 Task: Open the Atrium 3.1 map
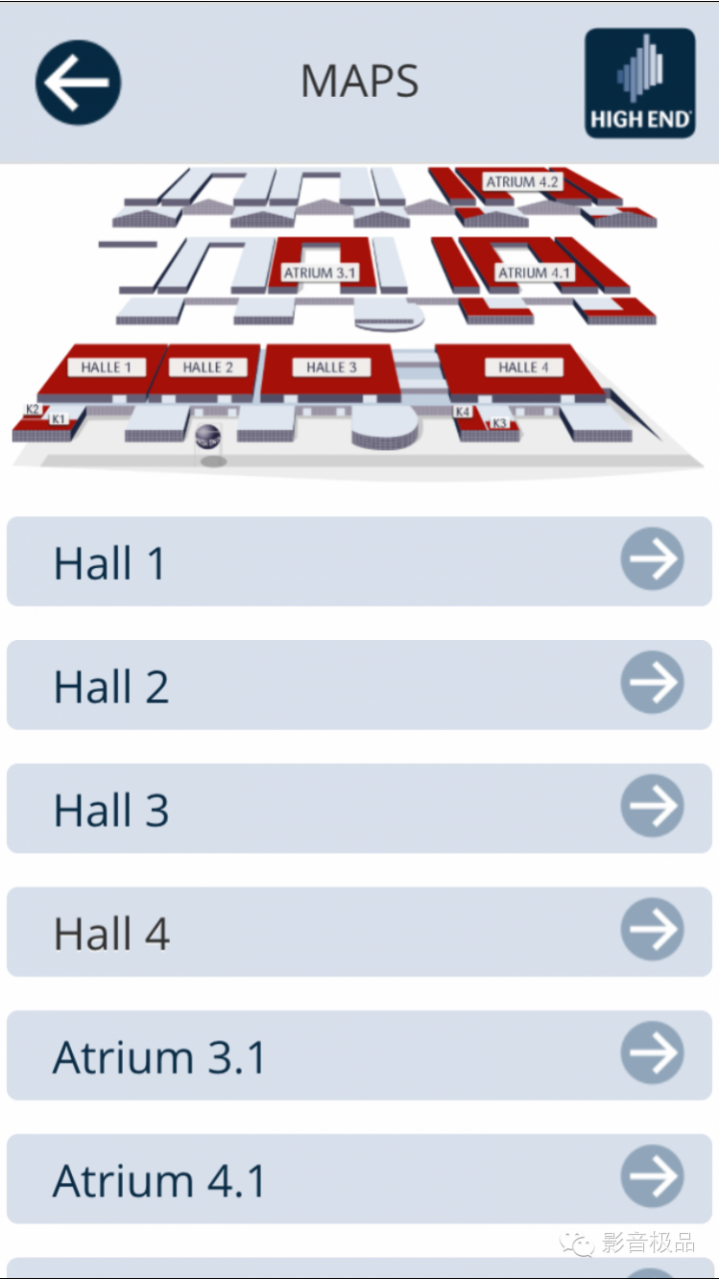(x=359, y=1056)
